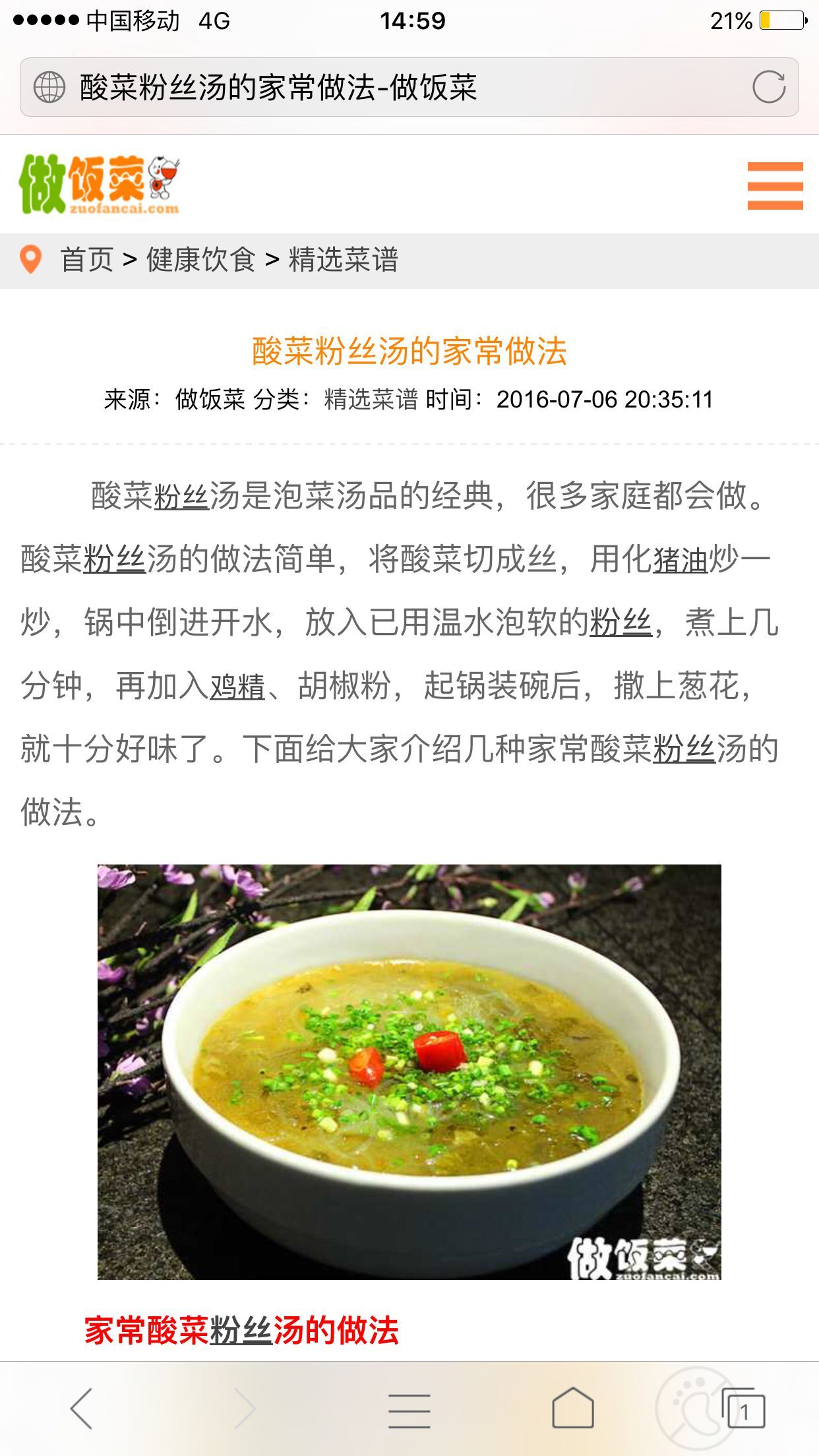819x1456 pixels.
Task: Open the 精选菜谱 breadcrumb link
Action: coord(343,260)
